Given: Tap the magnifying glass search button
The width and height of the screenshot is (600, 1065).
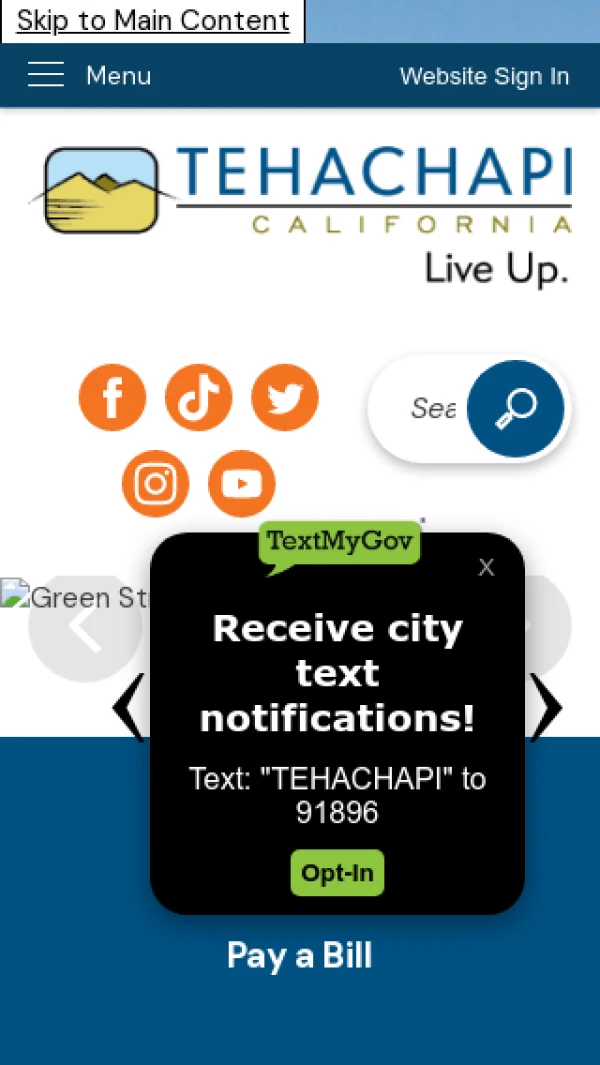Looking at the screenshot, I should point(516,408).
